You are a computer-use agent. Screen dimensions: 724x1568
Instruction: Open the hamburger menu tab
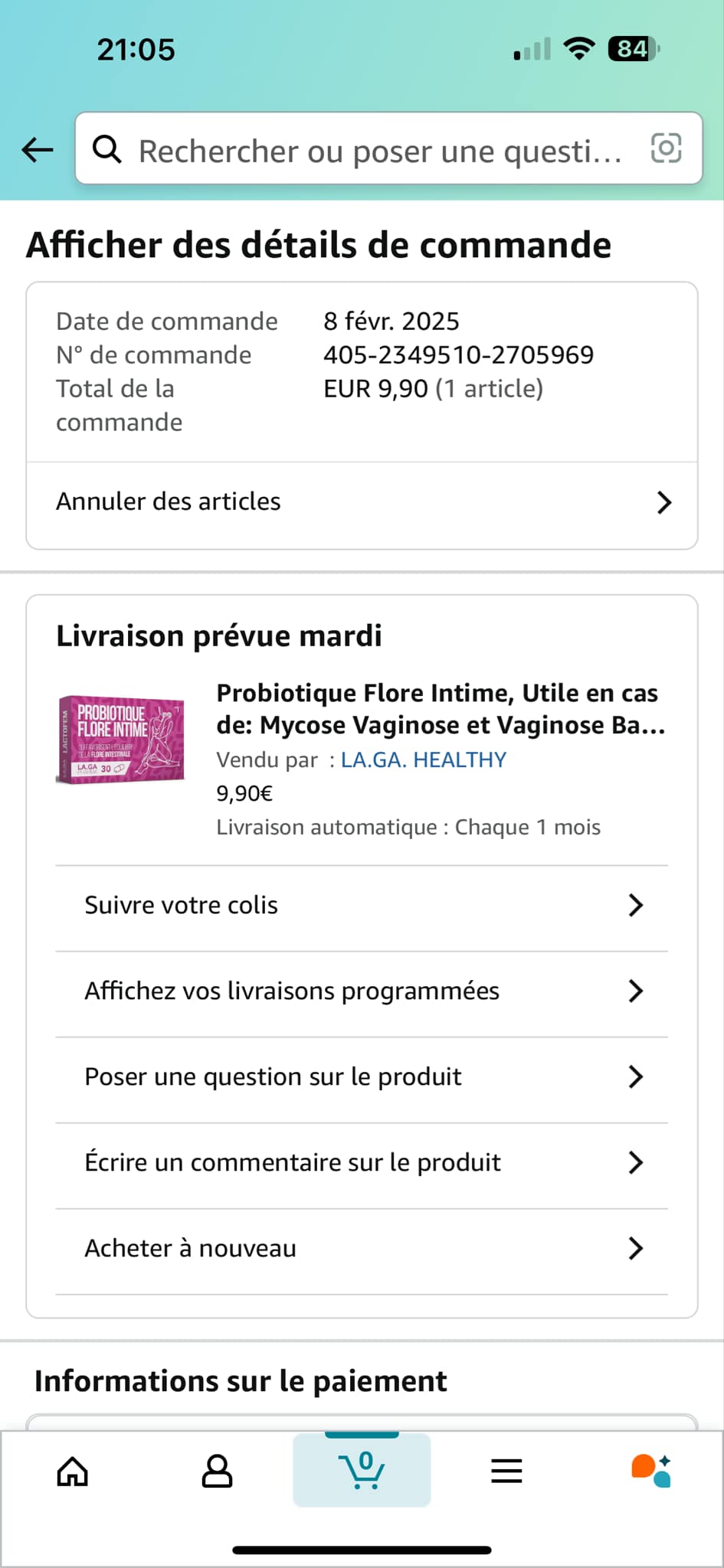point(506,1471)
